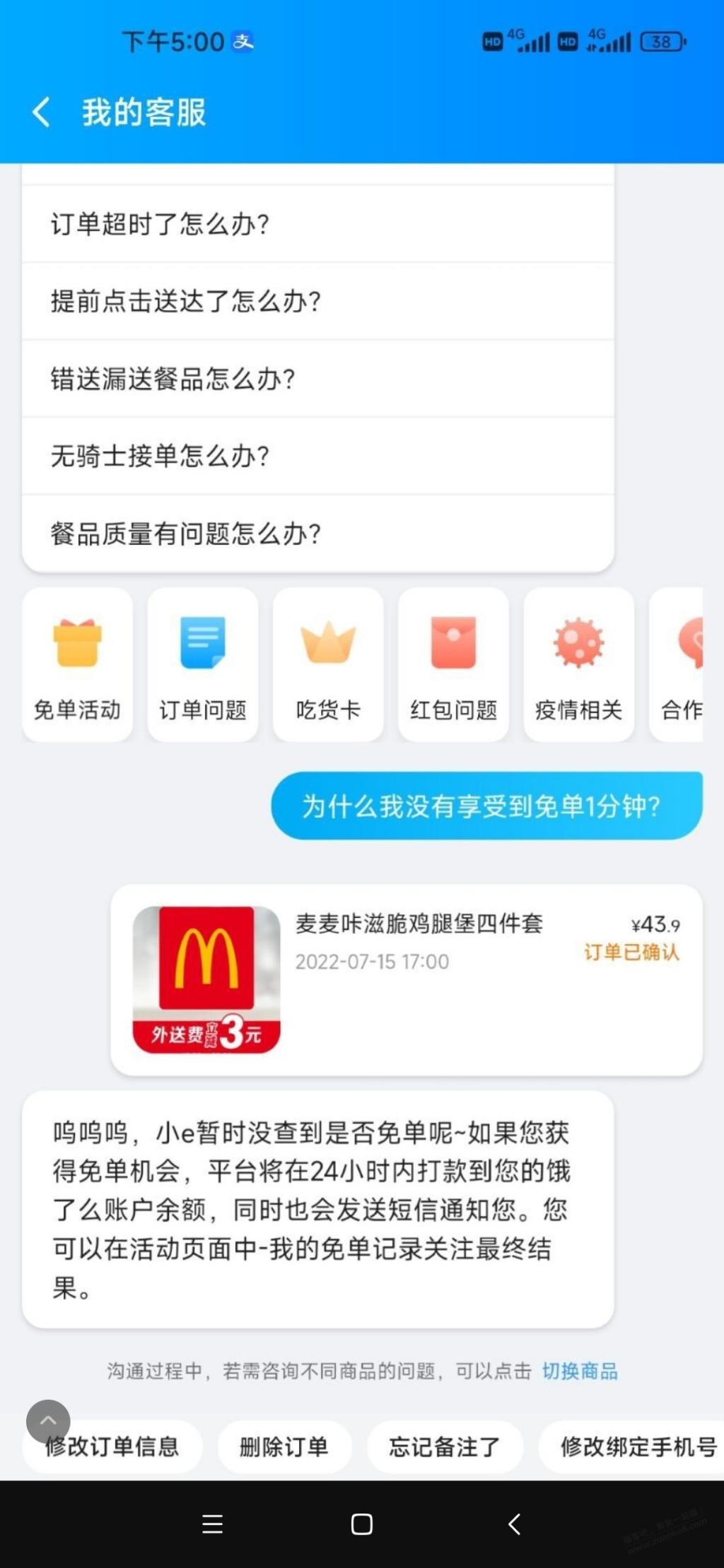This screenshot has height=1568, width=724.
Task: Tap the 删除订单 chip
Action: (x=284, y=1446)
